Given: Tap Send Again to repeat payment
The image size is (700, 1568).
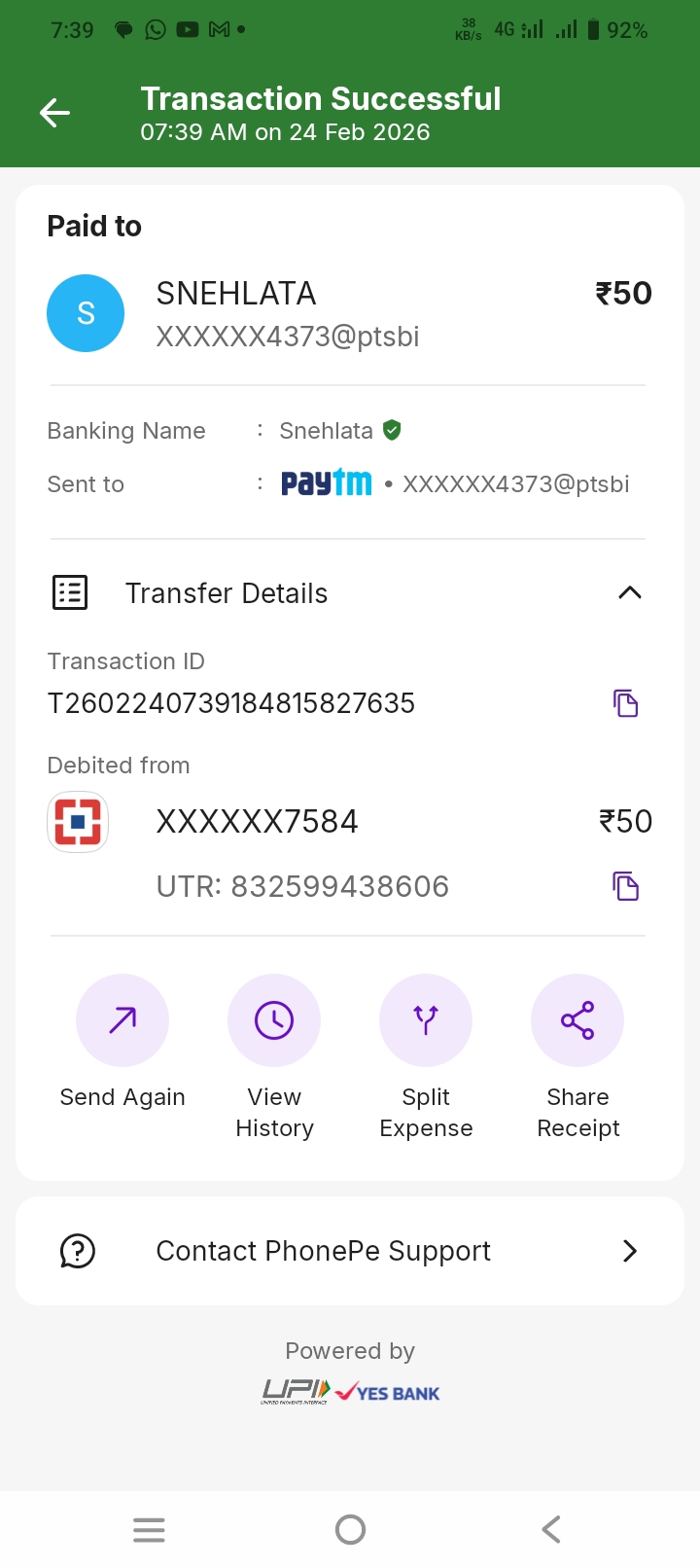Looking at the screenshot, I should click(122, 1020).
